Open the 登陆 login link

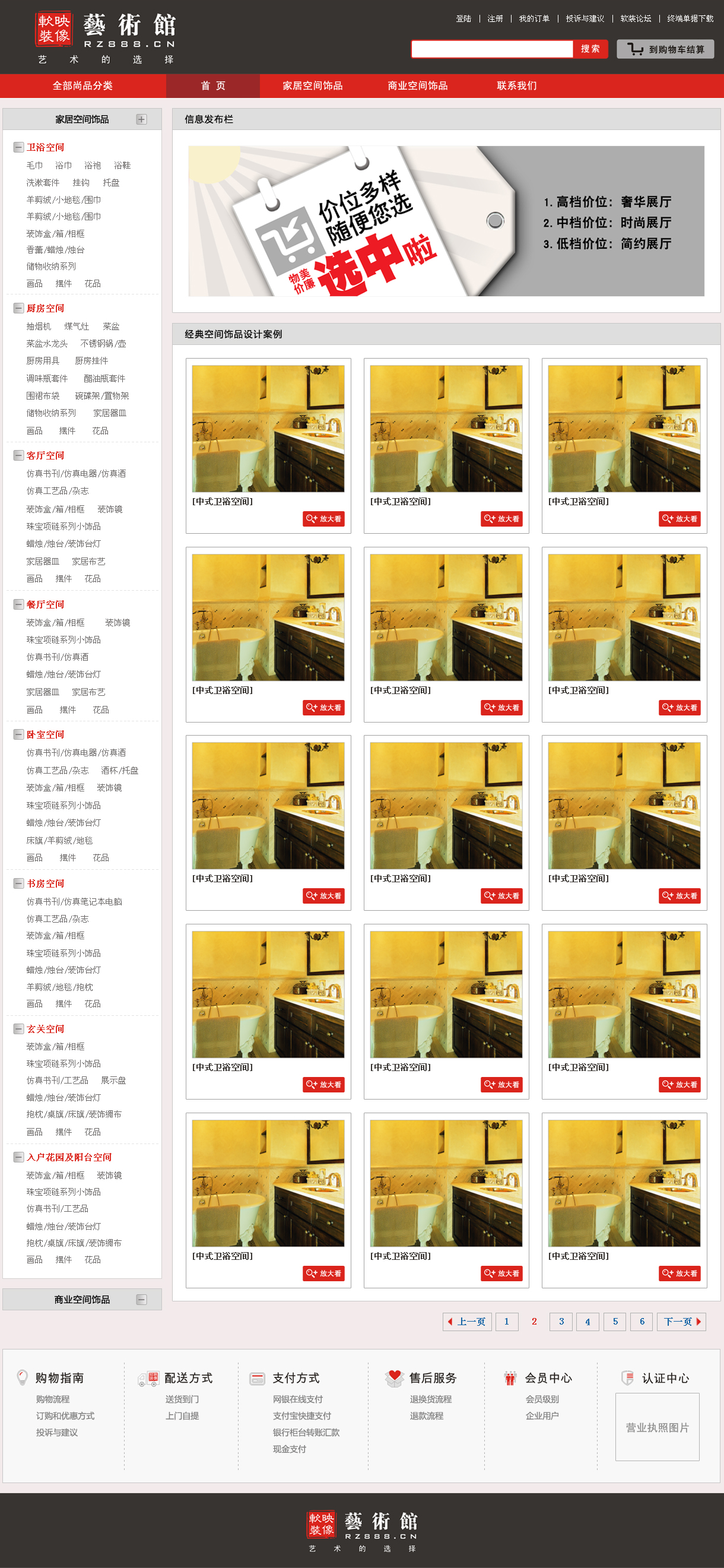click(x=463, y=19)
